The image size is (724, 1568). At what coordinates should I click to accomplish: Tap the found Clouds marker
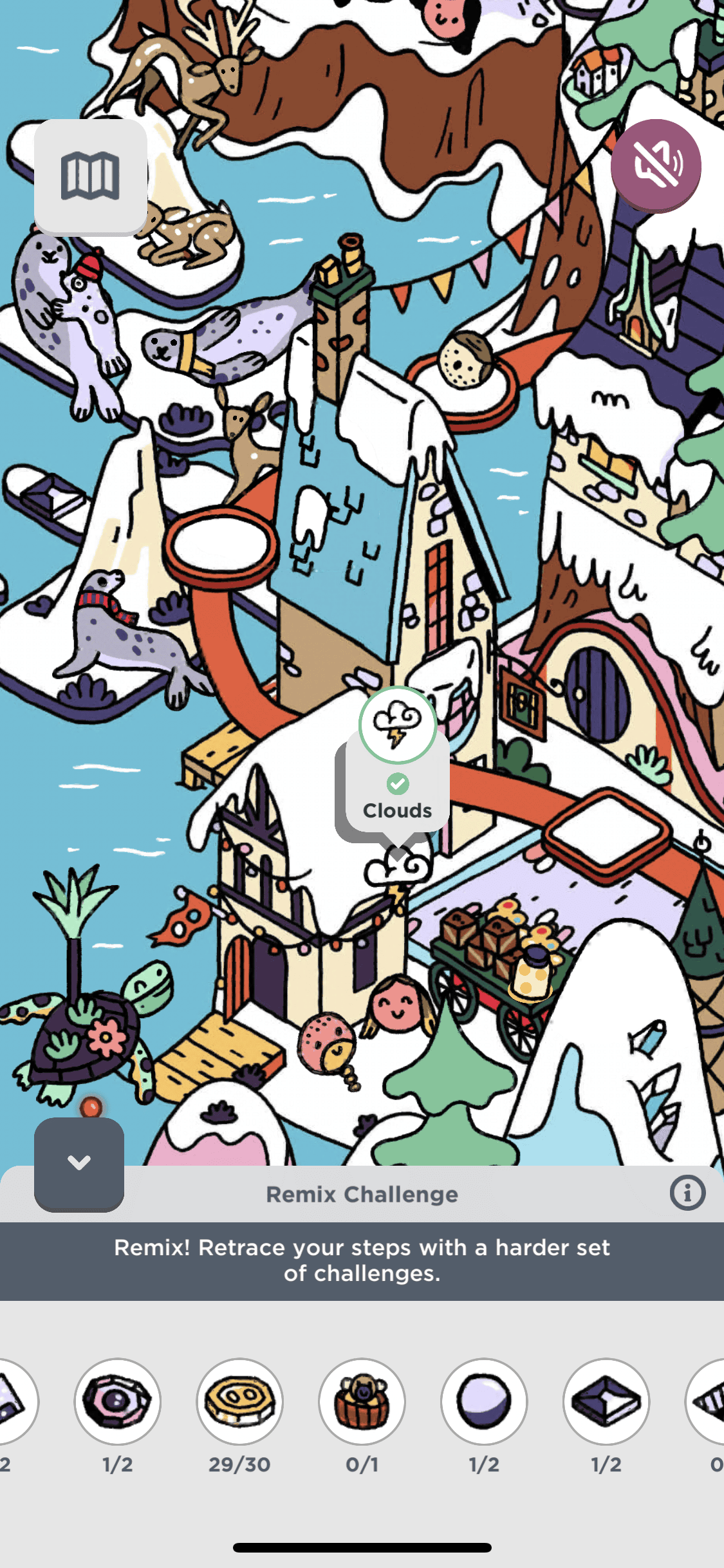(398, 726)
